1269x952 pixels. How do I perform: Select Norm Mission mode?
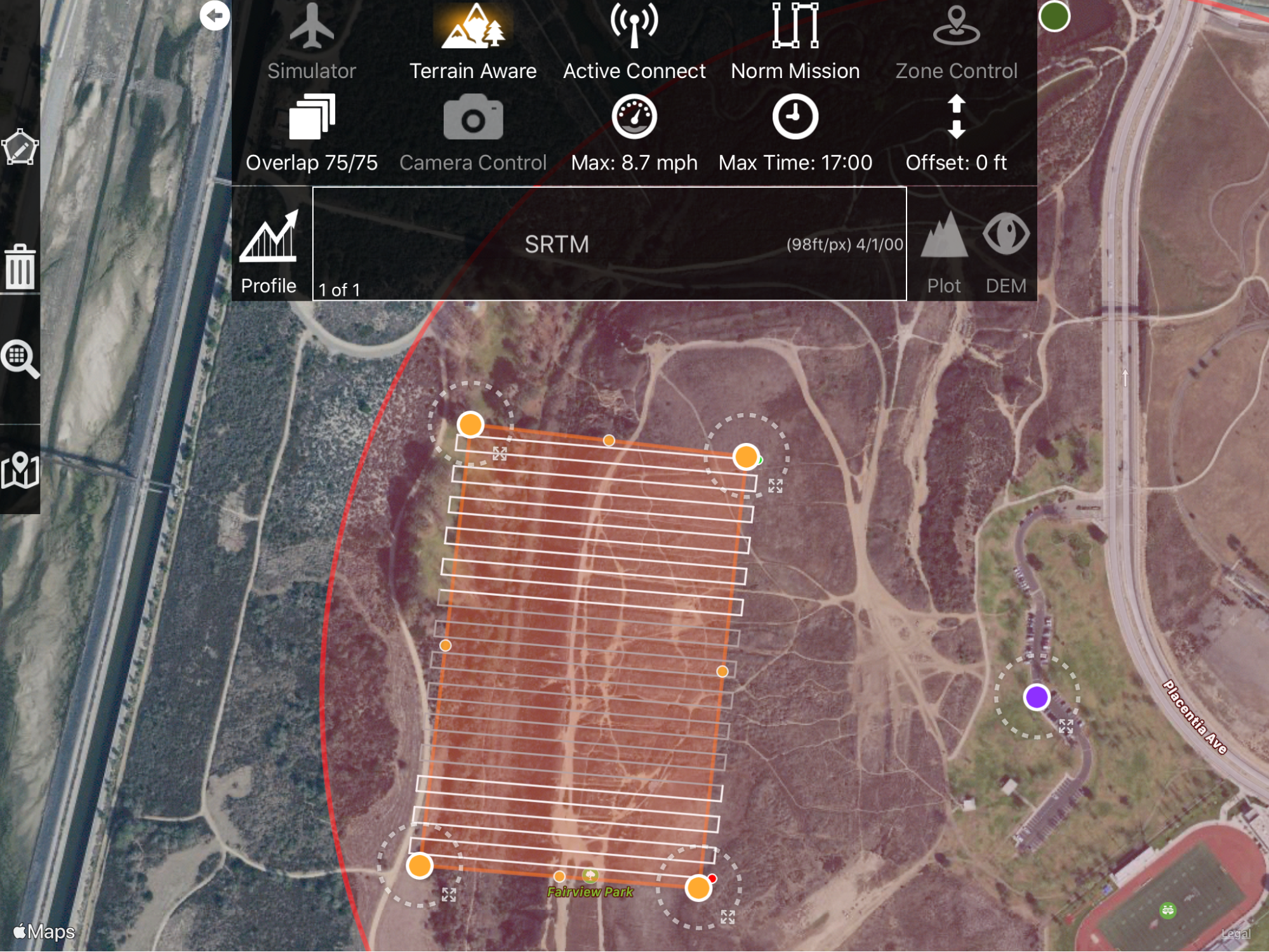coord(795,42)
